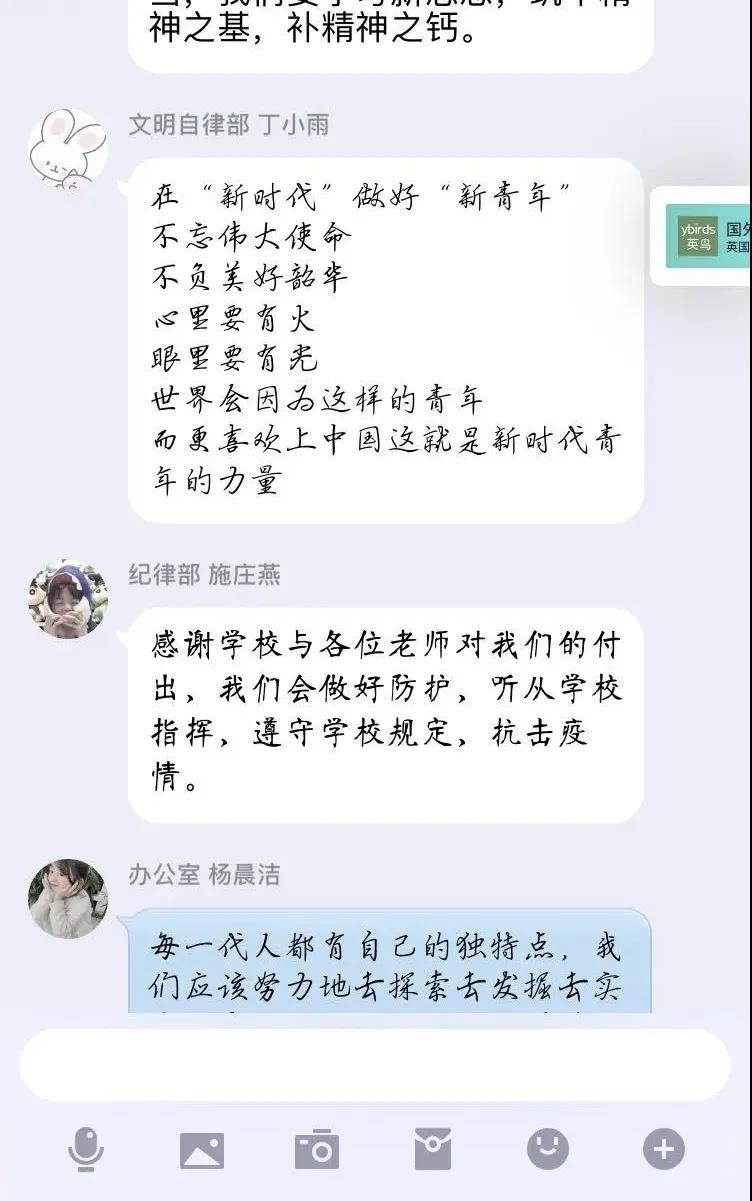Start voice input with the microphone icon
The image size is (752, 1201).
(x=86, y=1149)
